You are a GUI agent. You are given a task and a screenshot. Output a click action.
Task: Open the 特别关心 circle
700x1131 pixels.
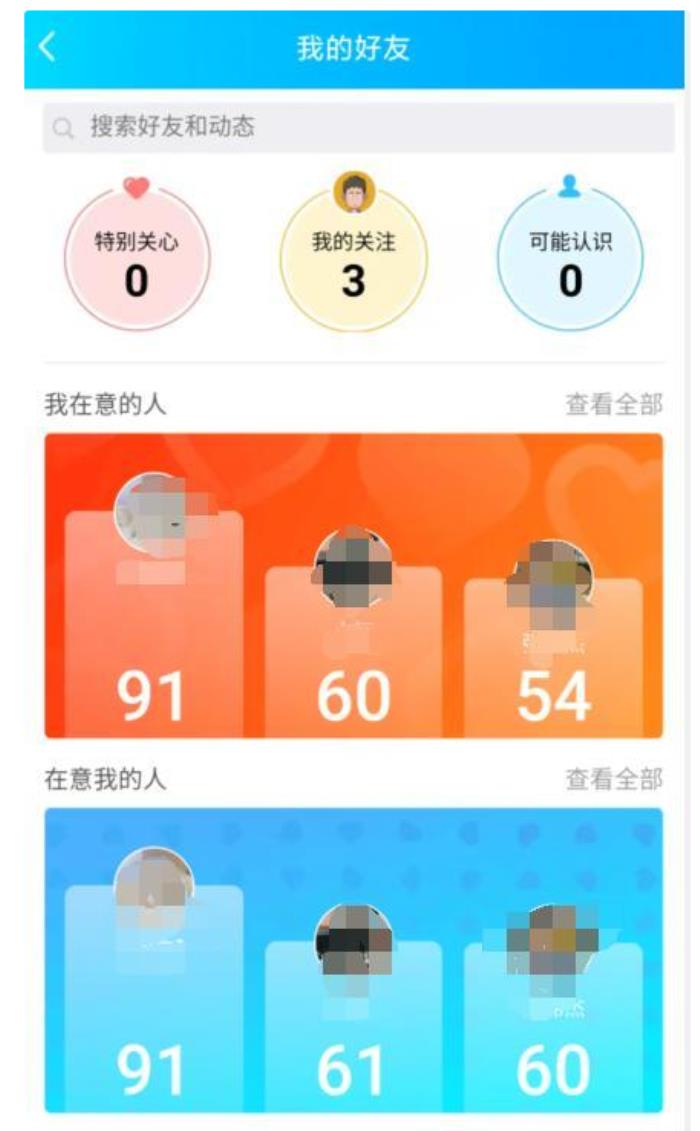tap(137, 259)
